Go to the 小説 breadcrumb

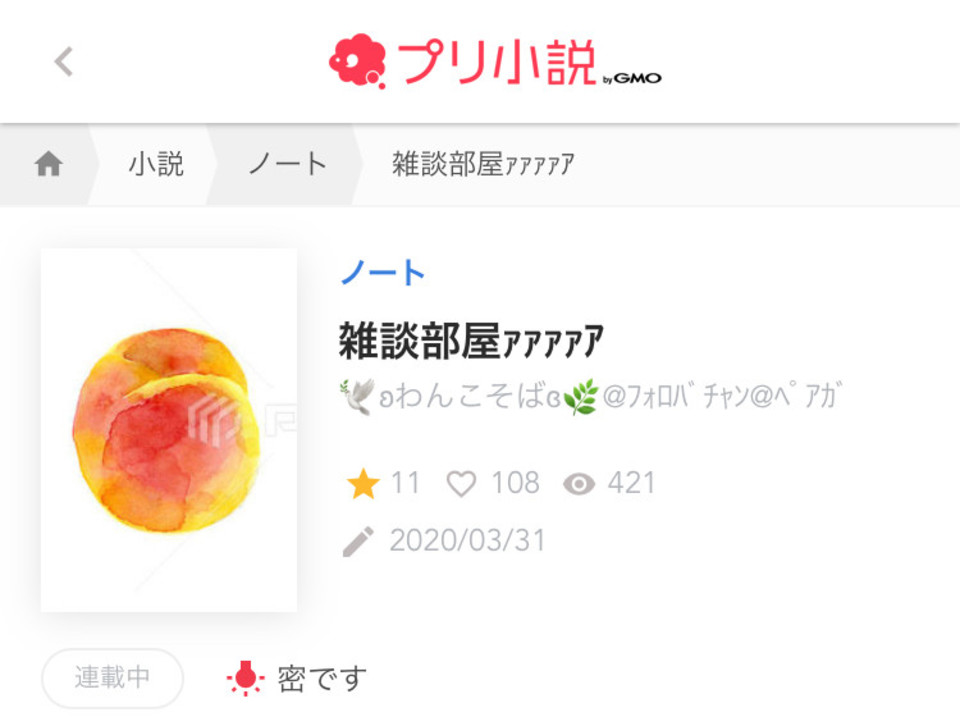pyautogui.click(x=156, y=165)
